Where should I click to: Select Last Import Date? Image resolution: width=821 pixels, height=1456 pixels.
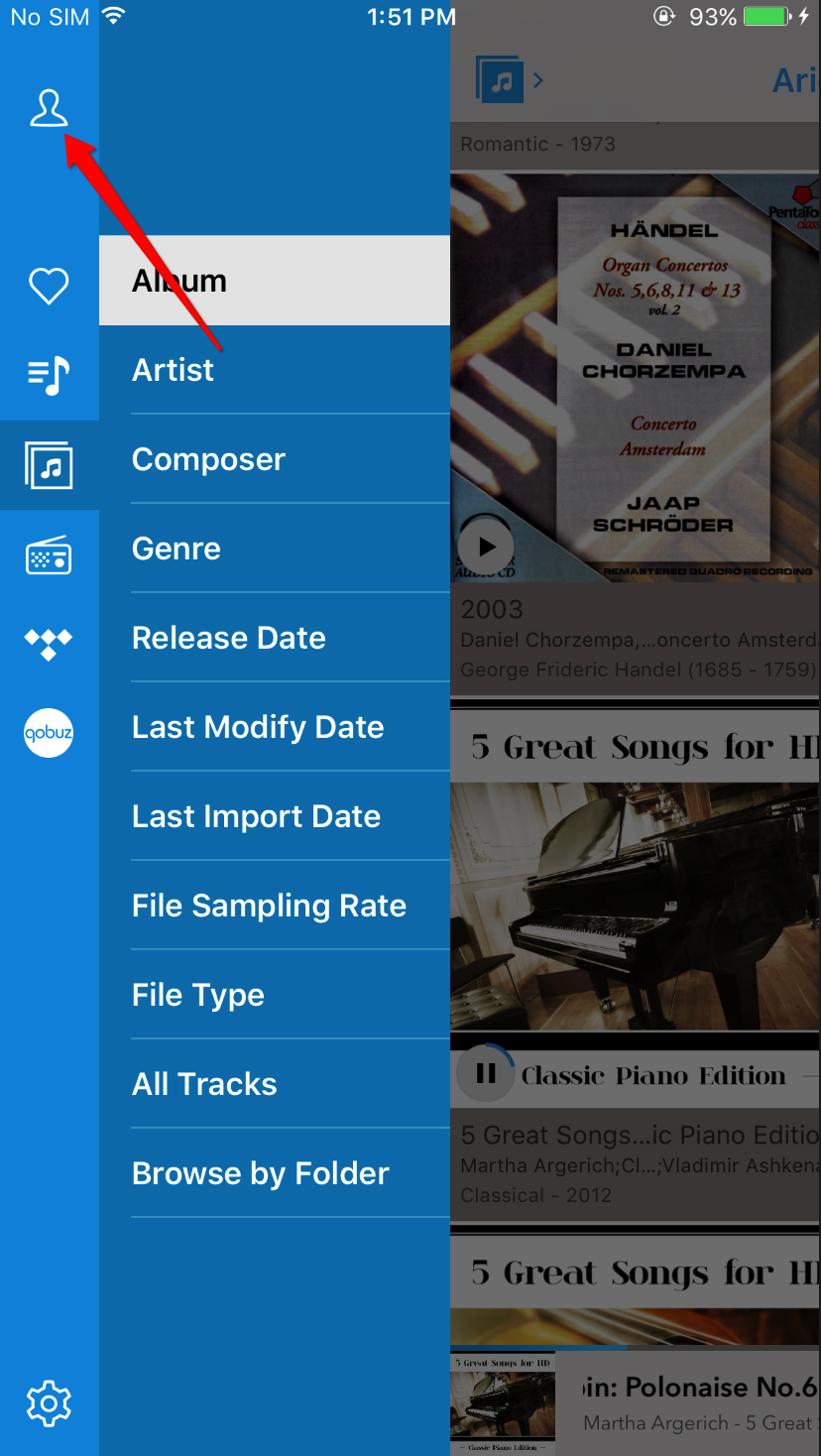[274, 816]
